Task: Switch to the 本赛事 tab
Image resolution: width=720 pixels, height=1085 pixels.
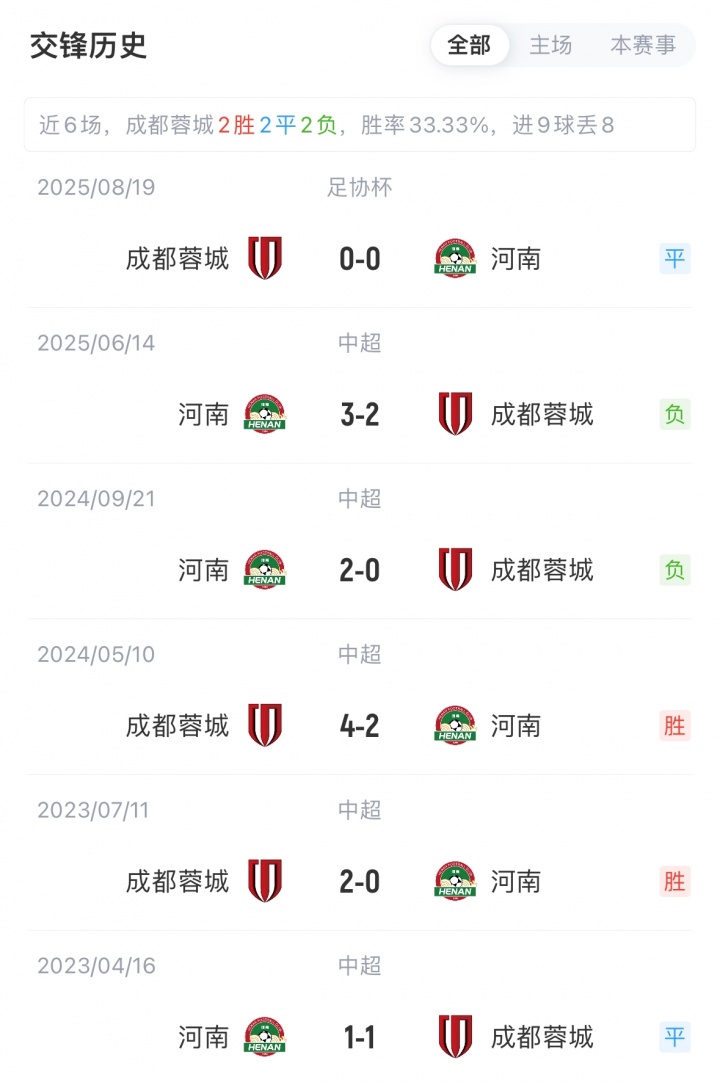Action: tap(643, 45)
